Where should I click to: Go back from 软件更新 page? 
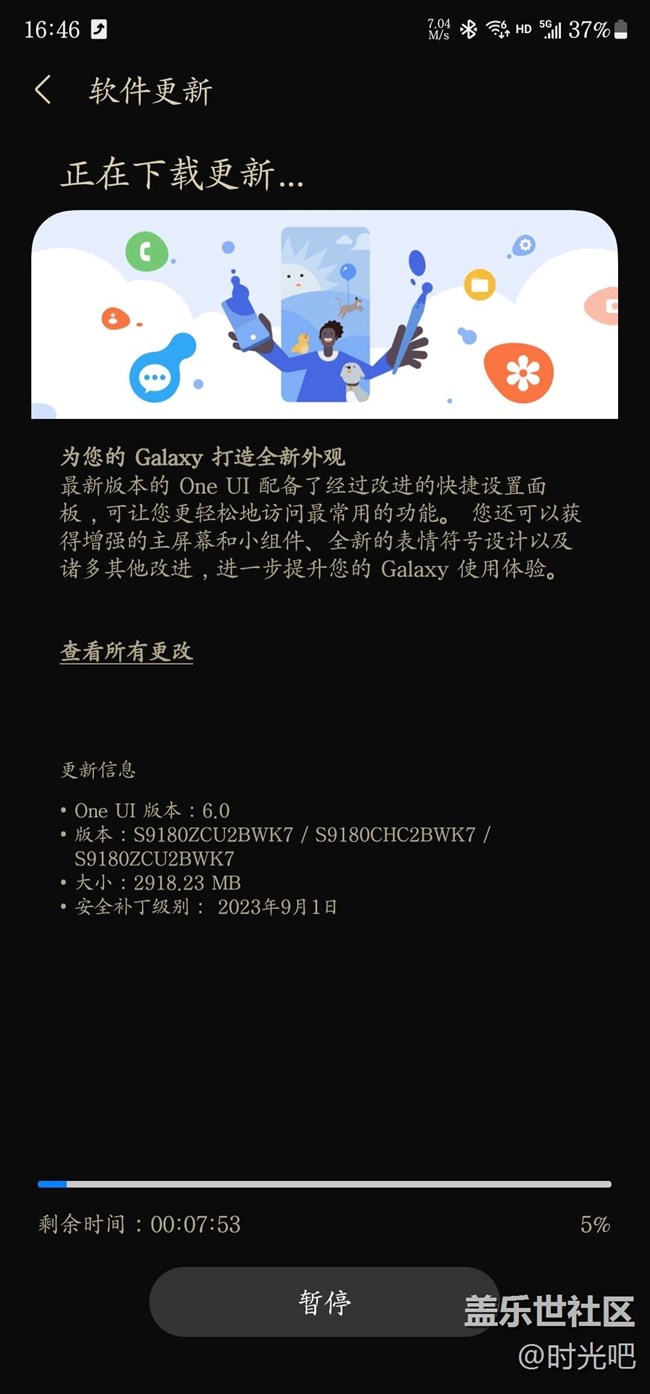[x=43, y=91]
